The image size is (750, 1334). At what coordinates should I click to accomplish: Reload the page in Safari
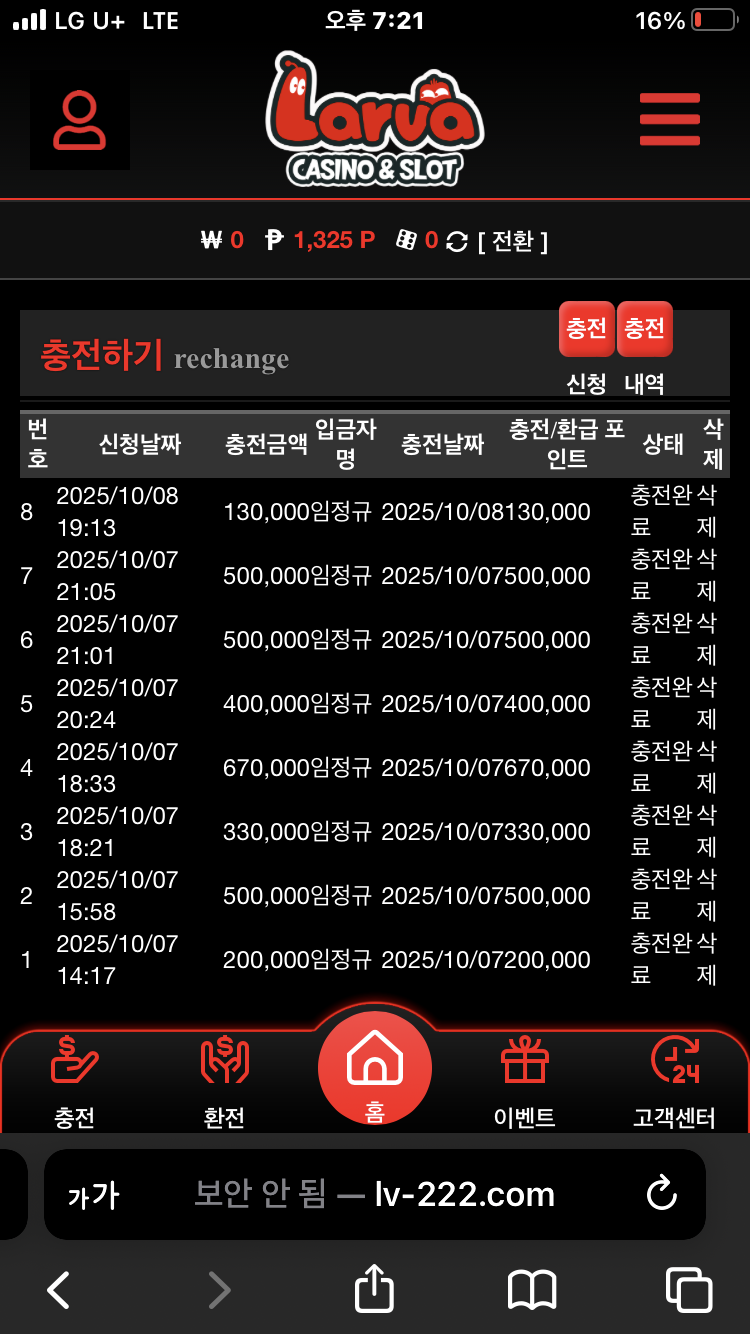661,1194
